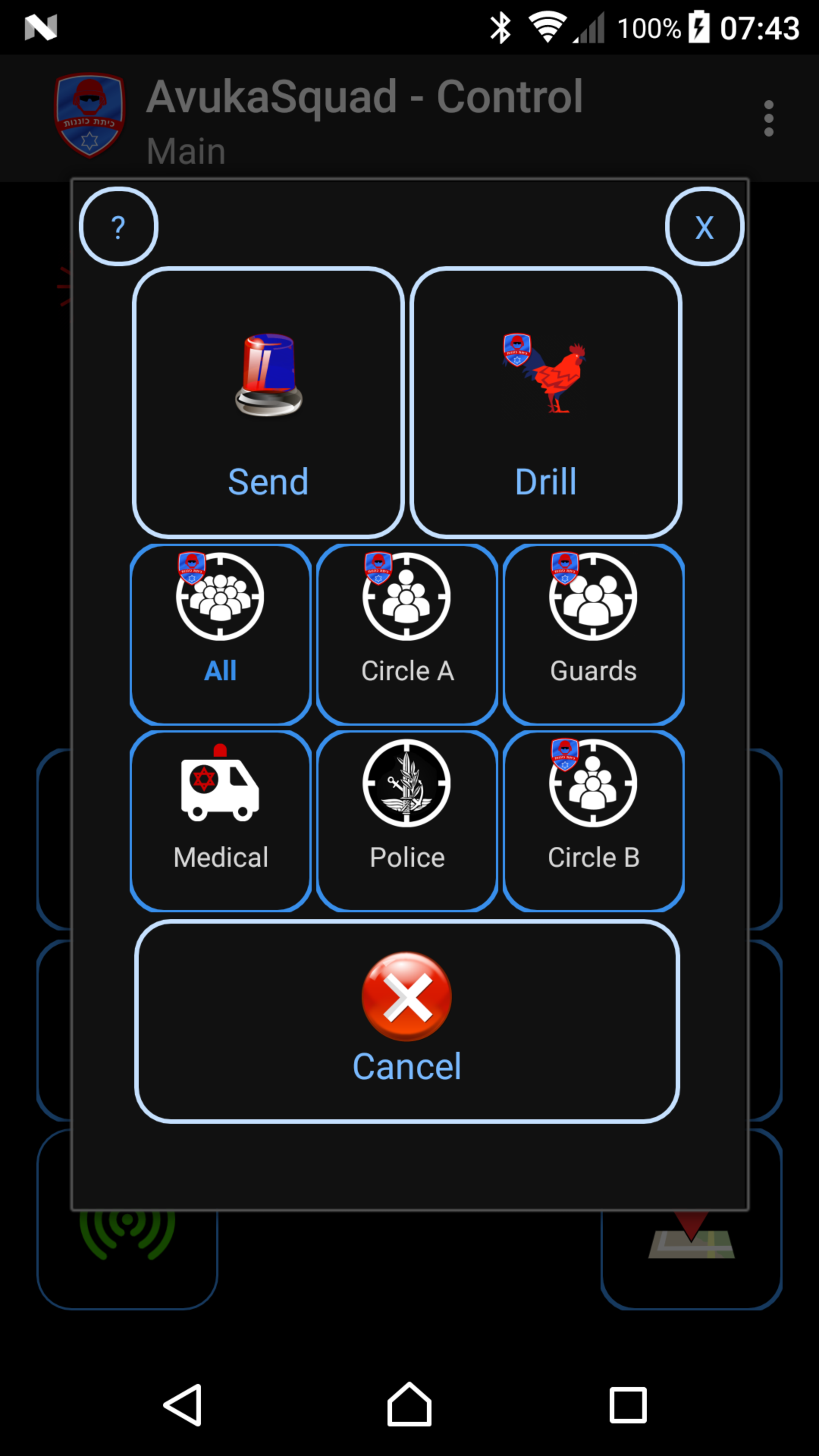The height and width of the screenshot is (1456, 819).
Task: Choose the Circle A group
Action: [x=407, y=634]
